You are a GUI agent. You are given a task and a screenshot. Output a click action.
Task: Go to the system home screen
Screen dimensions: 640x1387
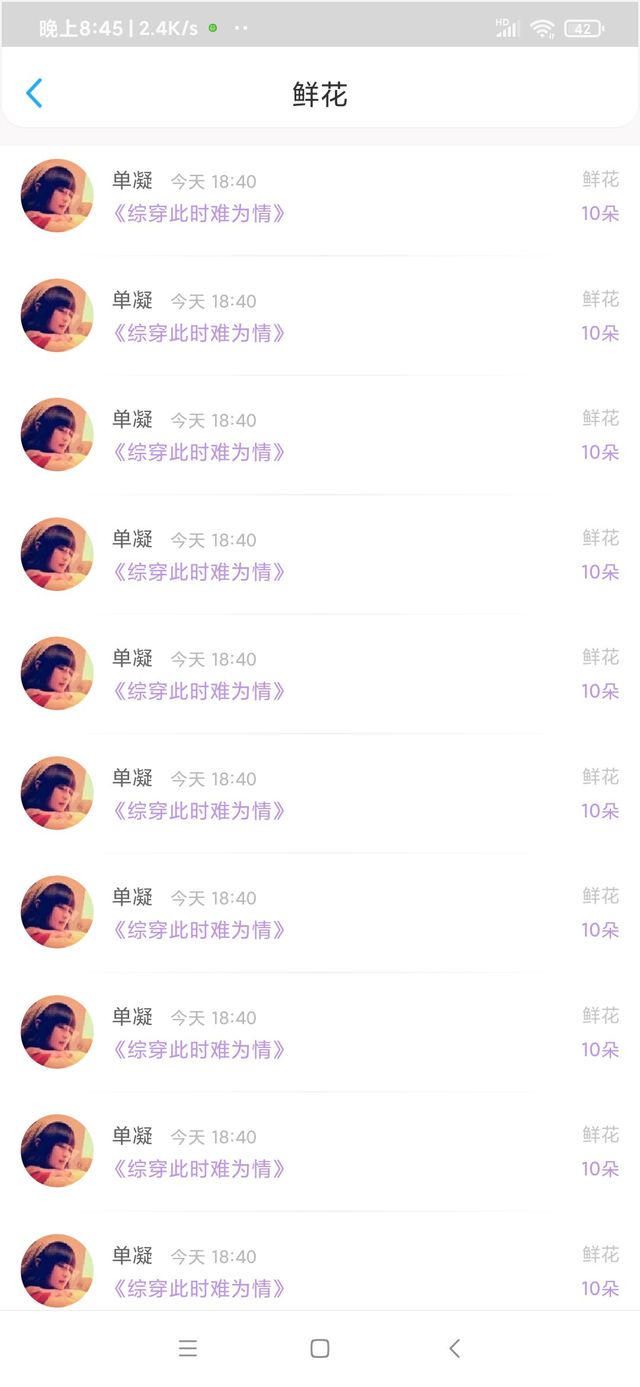coord(320,1348)
